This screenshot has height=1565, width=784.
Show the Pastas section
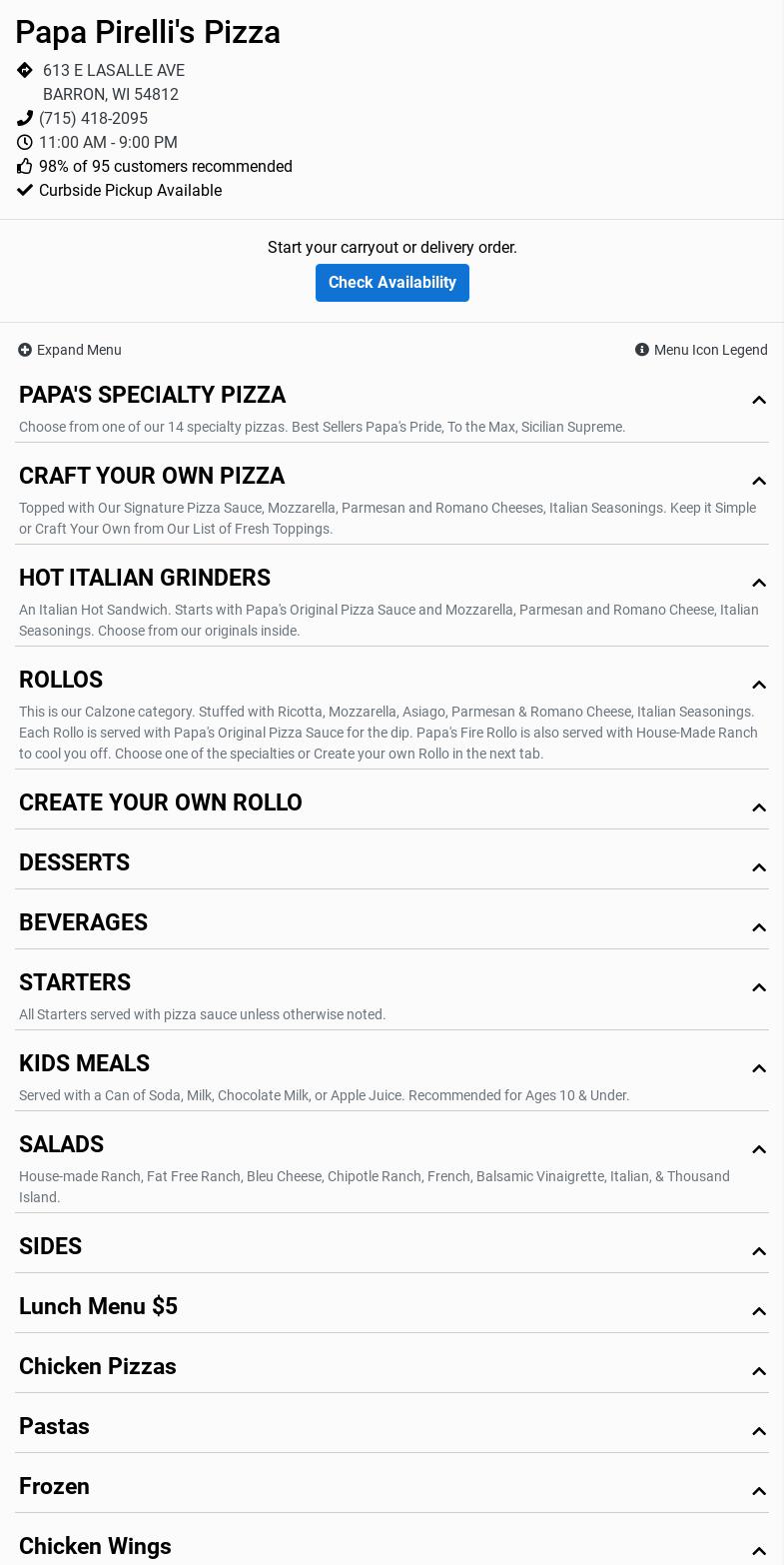(392, 1427)
